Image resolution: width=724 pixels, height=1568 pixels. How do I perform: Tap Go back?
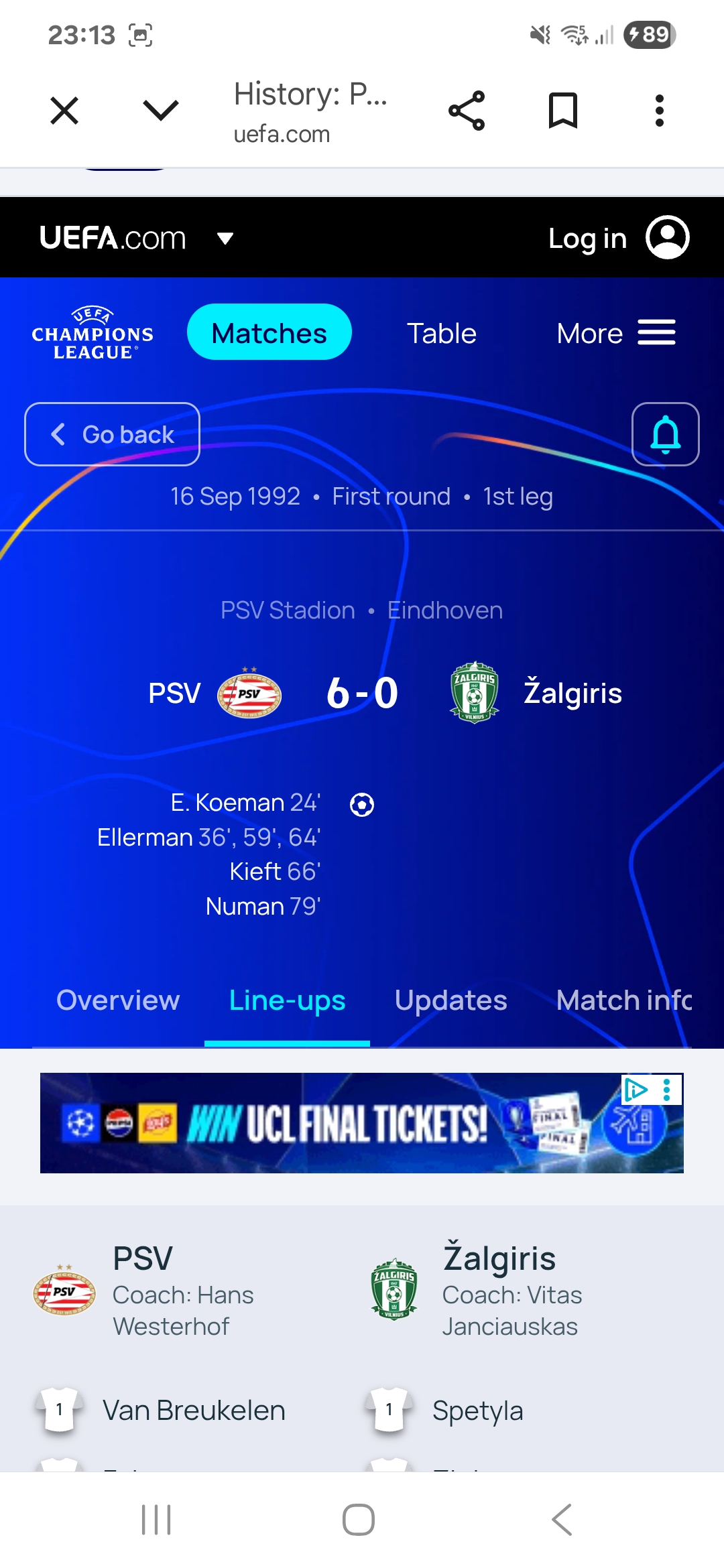click(112, 434)
